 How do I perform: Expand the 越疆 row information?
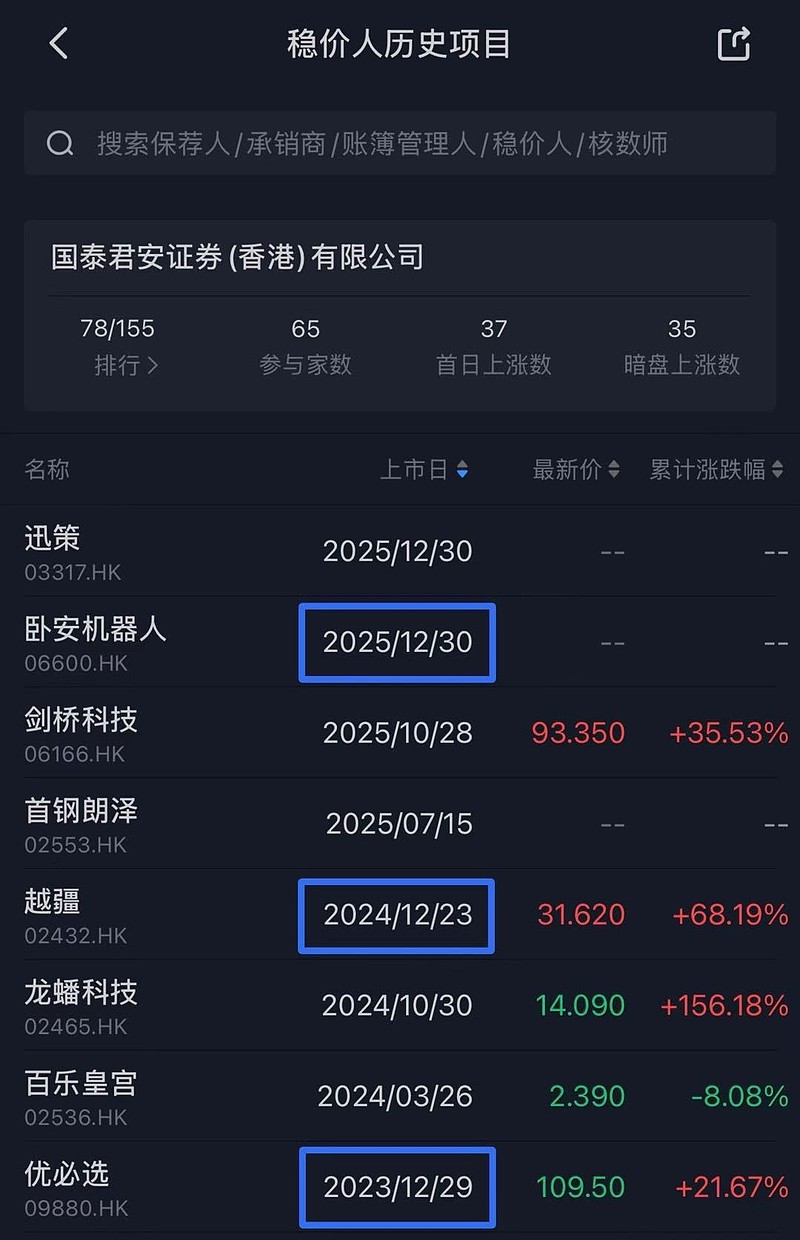[396, 916]
